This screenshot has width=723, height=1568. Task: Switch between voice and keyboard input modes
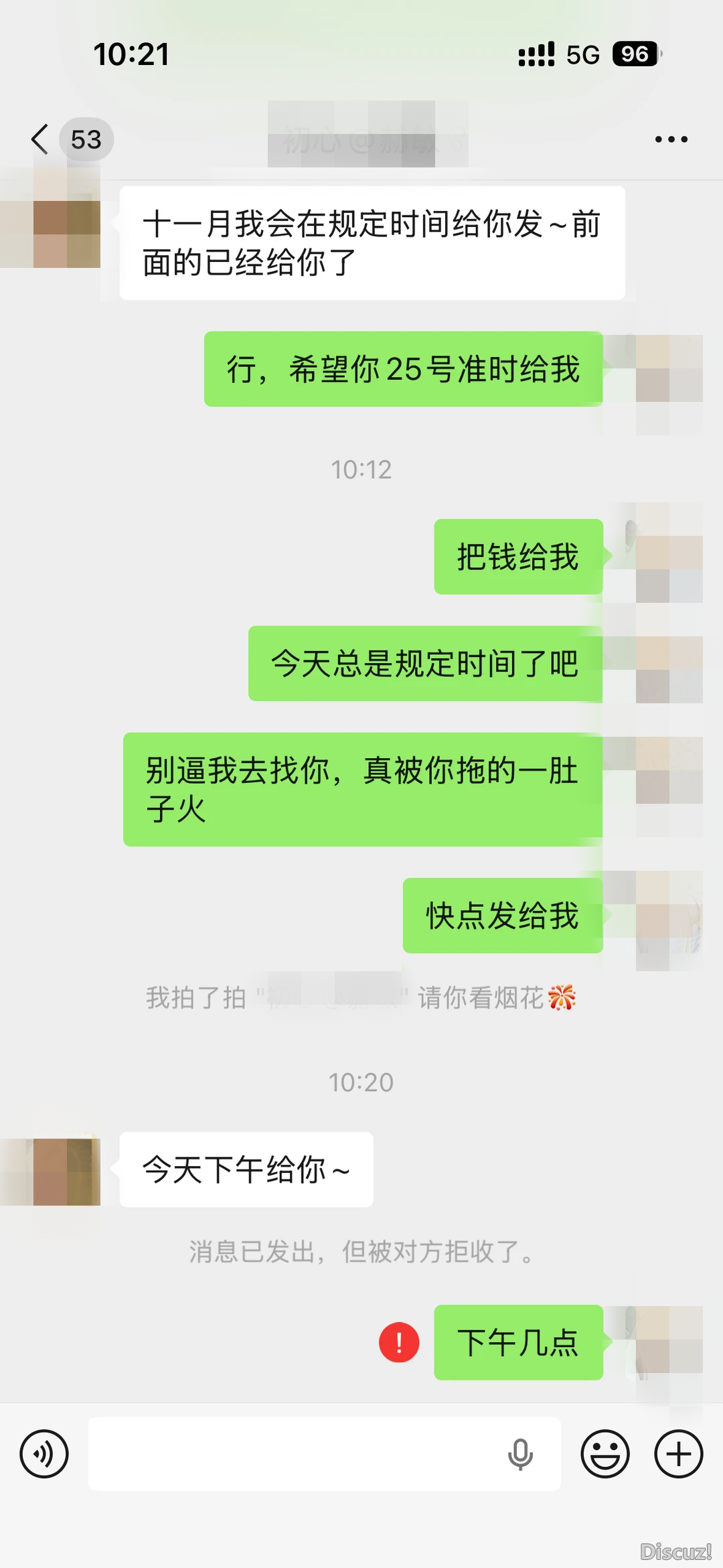(x=44, y=1453)
